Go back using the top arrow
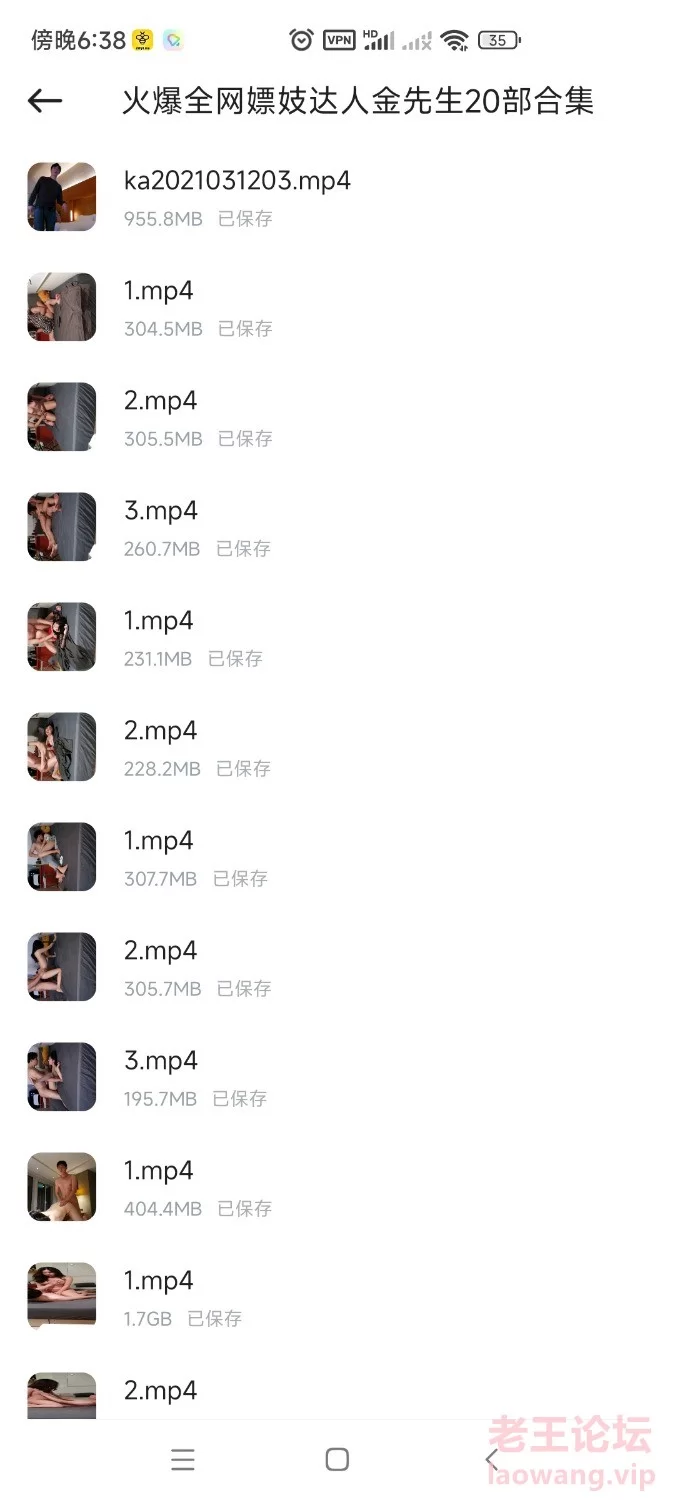The width and height of the screenshot is (675, 1500). click(45, 101)
